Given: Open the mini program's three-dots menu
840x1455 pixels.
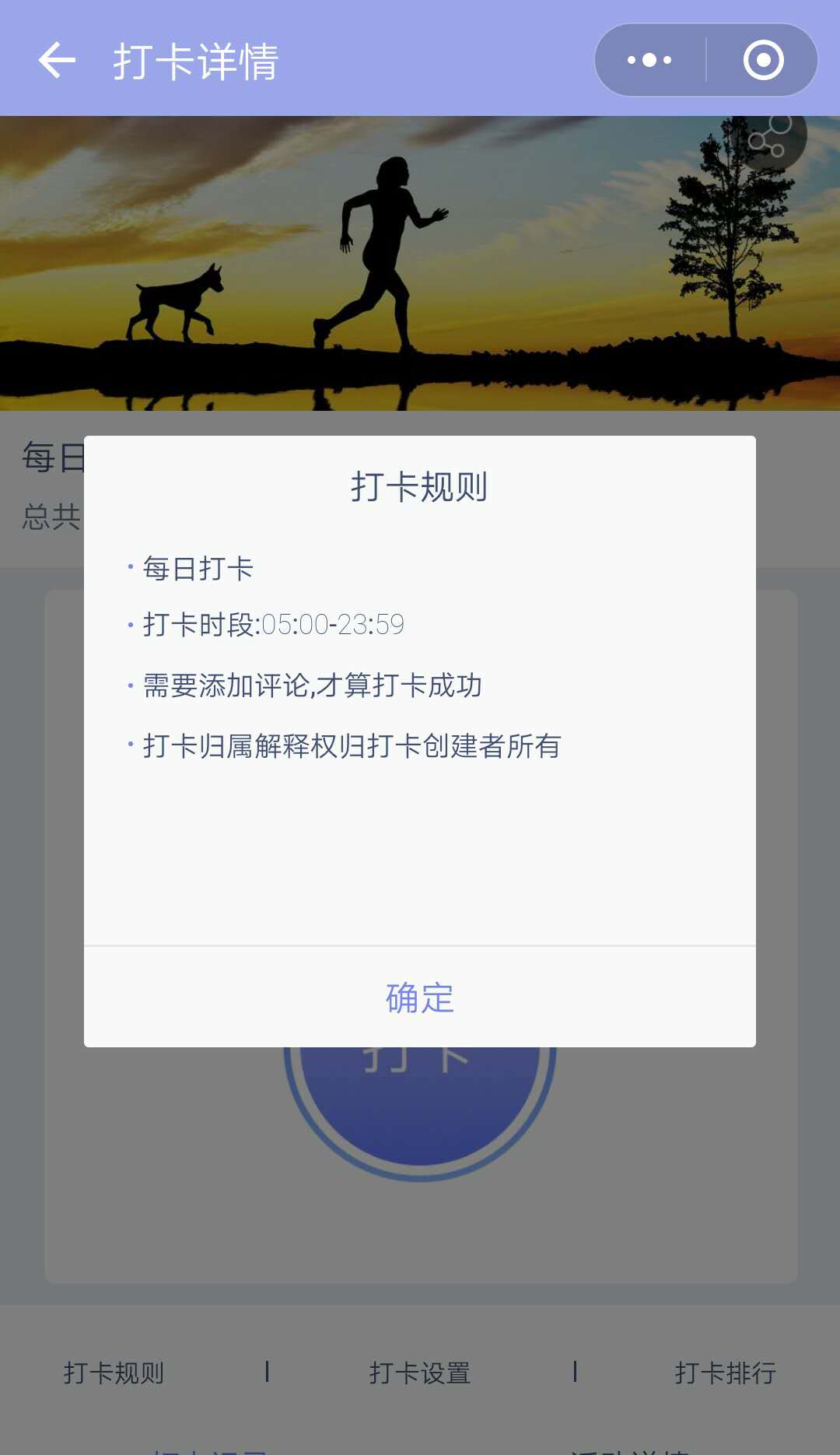Looking at the screenshot, I should (650, 60).
